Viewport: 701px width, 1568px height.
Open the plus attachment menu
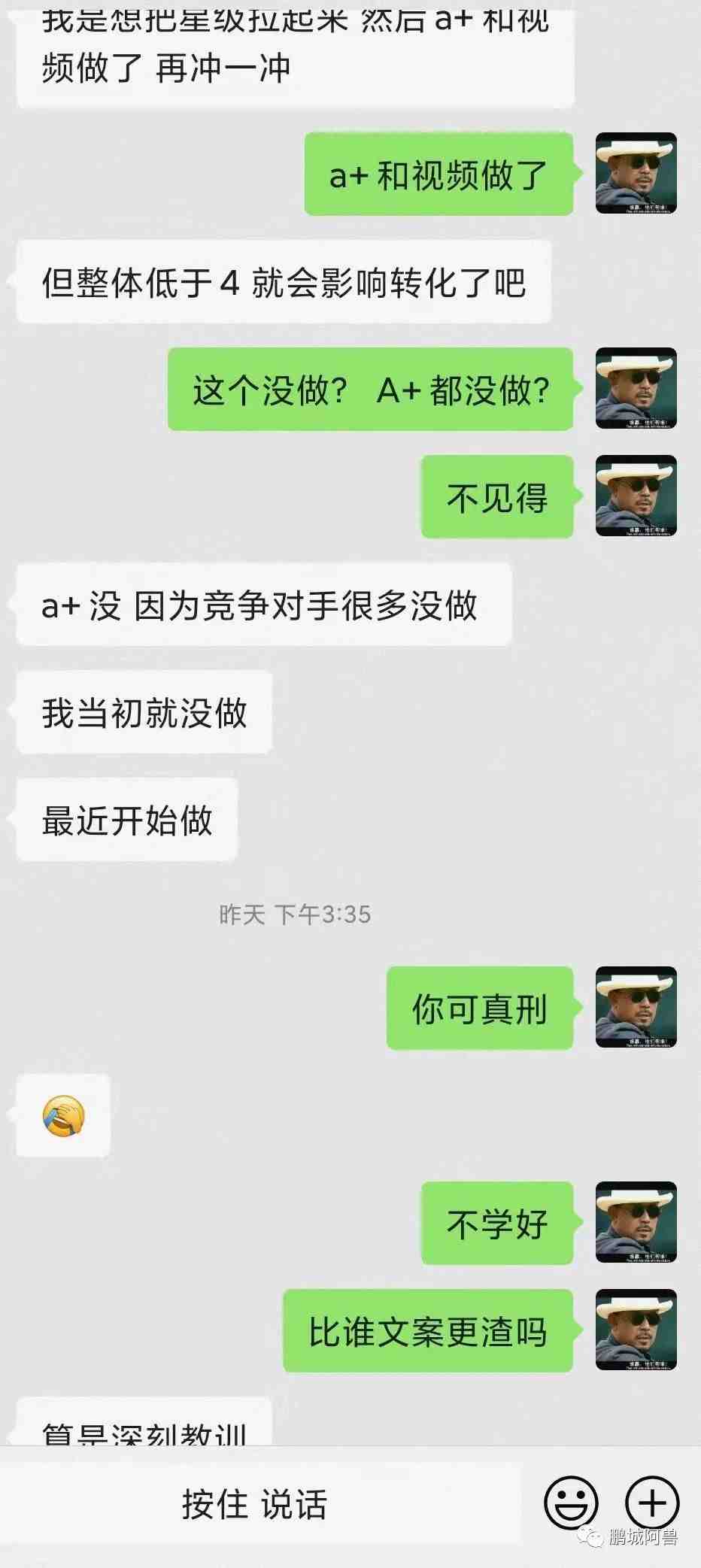651,1503
